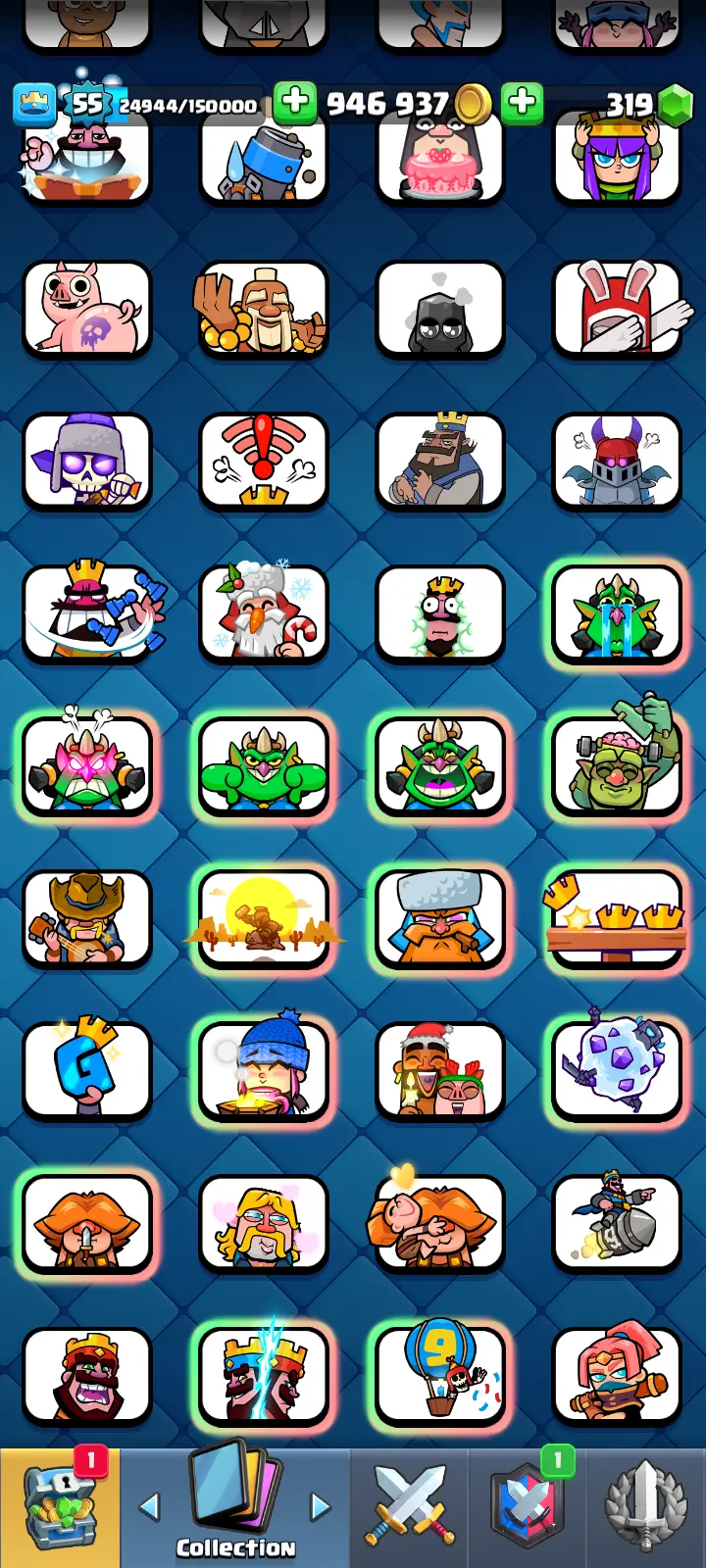Go to the Events sword wreath tab
This screenshot has width=706, height=1568.
click(645, 1506)
